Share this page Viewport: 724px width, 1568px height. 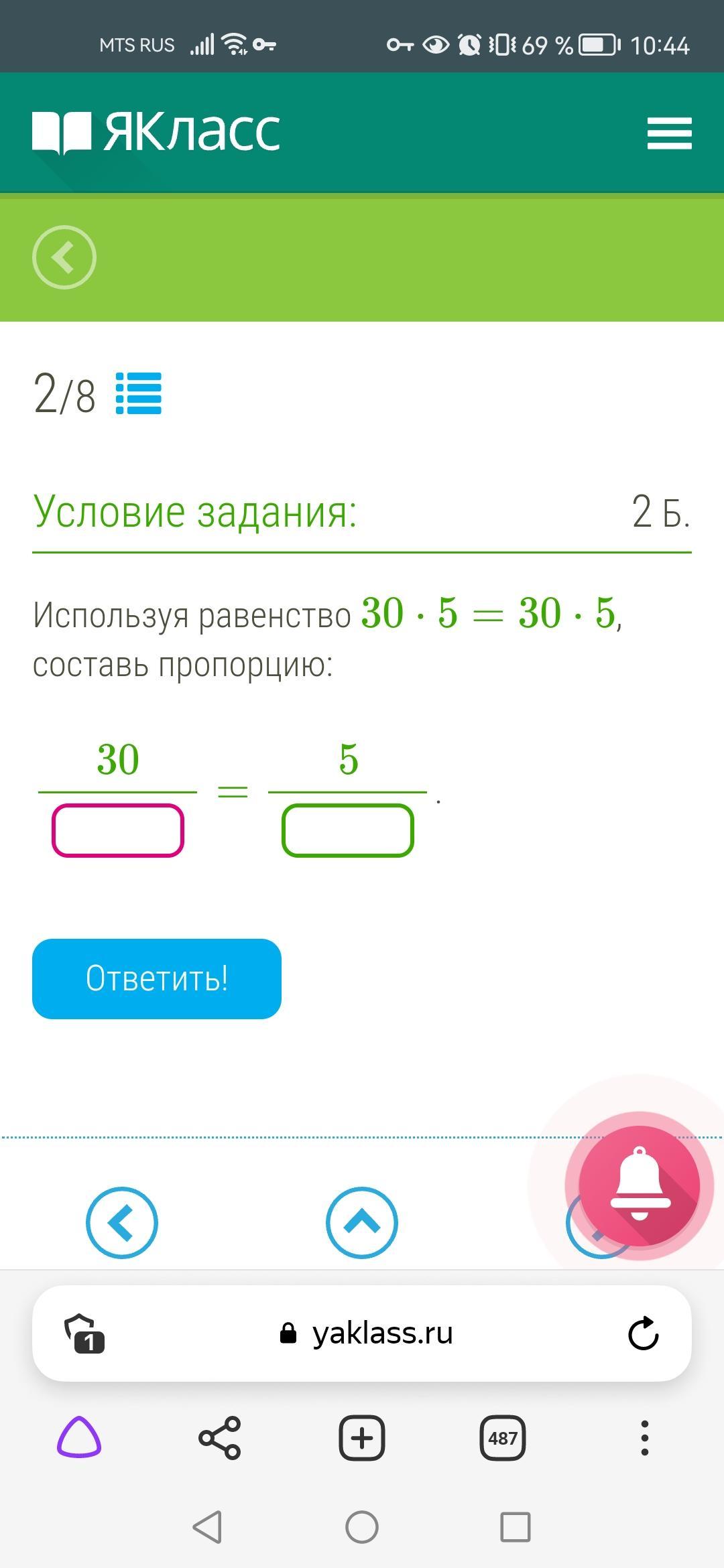tap(220, 1437)
